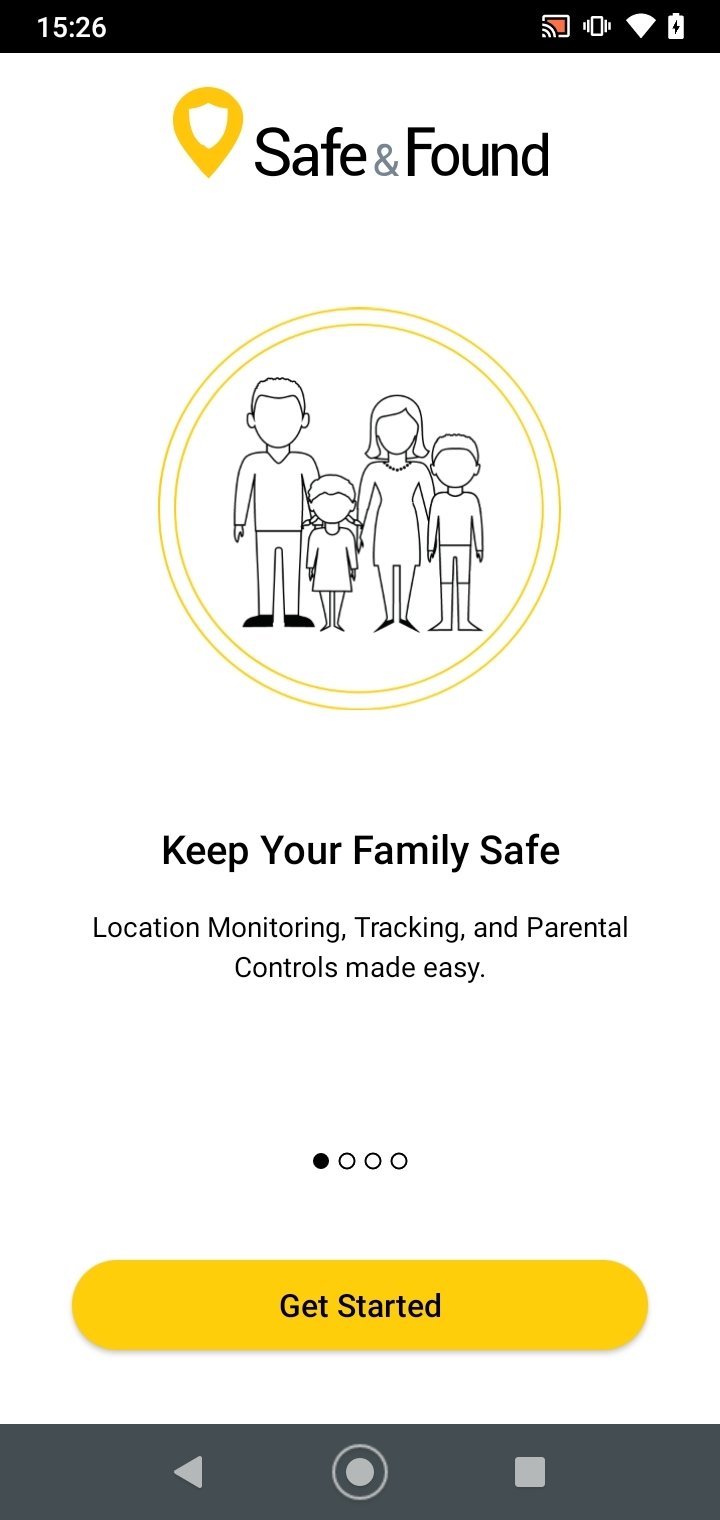
Task: Jump to the last onboarding page dot
Action: pyautogui.click(x=399, y=1161)
